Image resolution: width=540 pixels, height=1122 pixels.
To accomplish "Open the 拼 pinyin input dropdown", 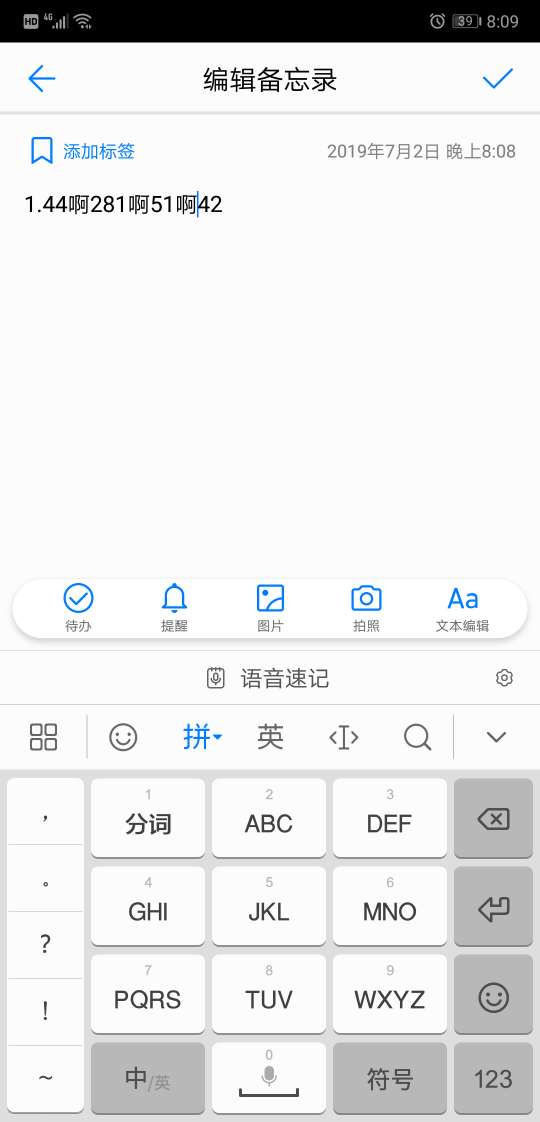I will point(202,736).
